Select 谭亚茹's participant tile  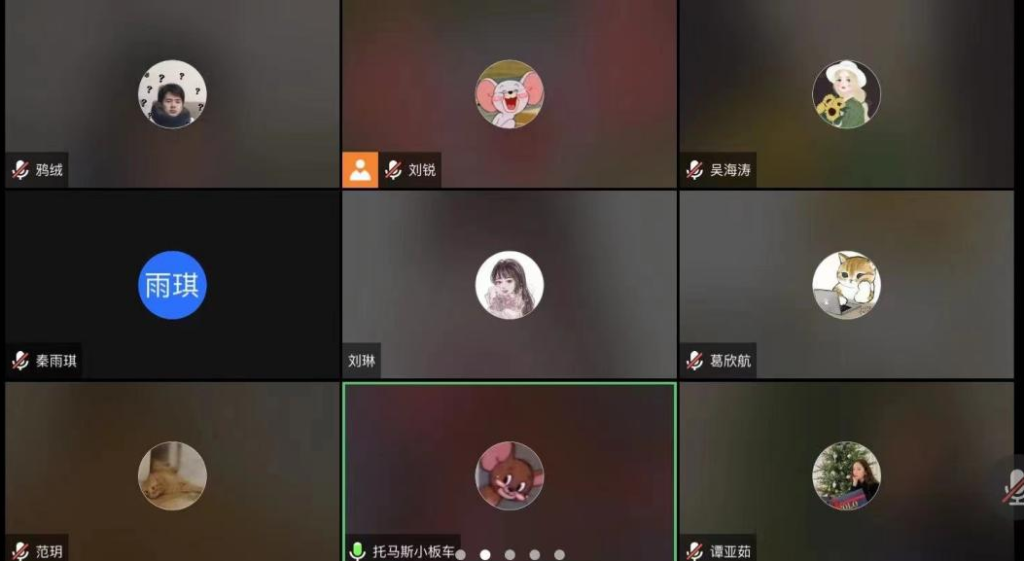click(x=846, y=475)
